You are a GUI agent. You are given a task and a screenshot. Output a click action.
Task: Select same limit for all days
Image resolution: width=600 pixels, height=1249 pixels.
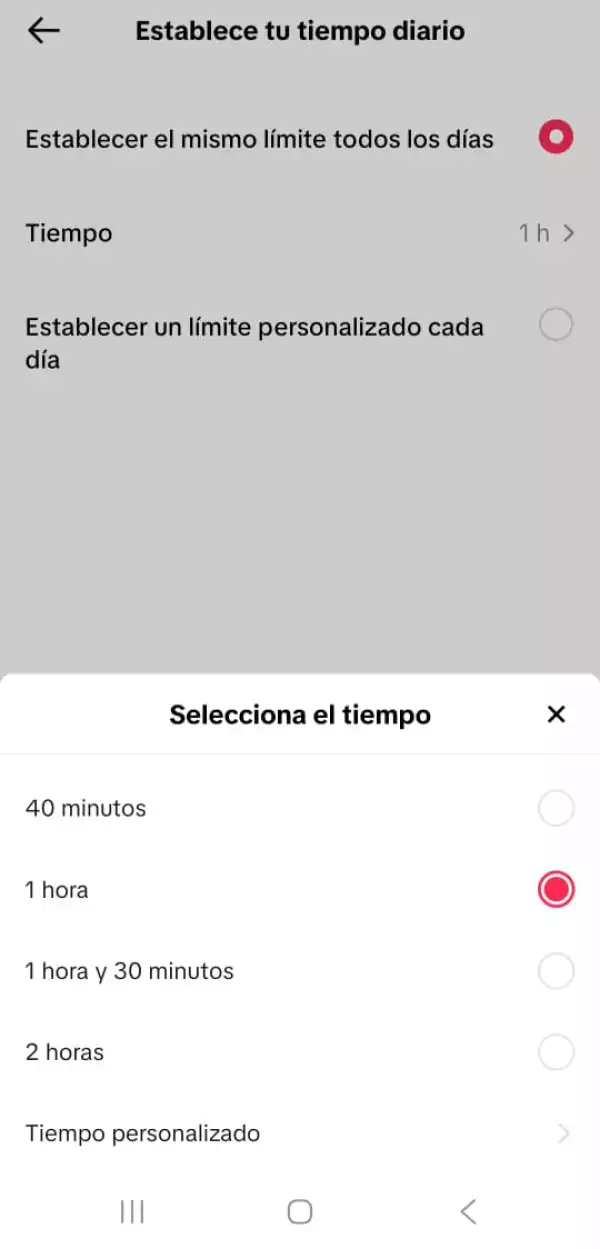[x=555, y=137]
